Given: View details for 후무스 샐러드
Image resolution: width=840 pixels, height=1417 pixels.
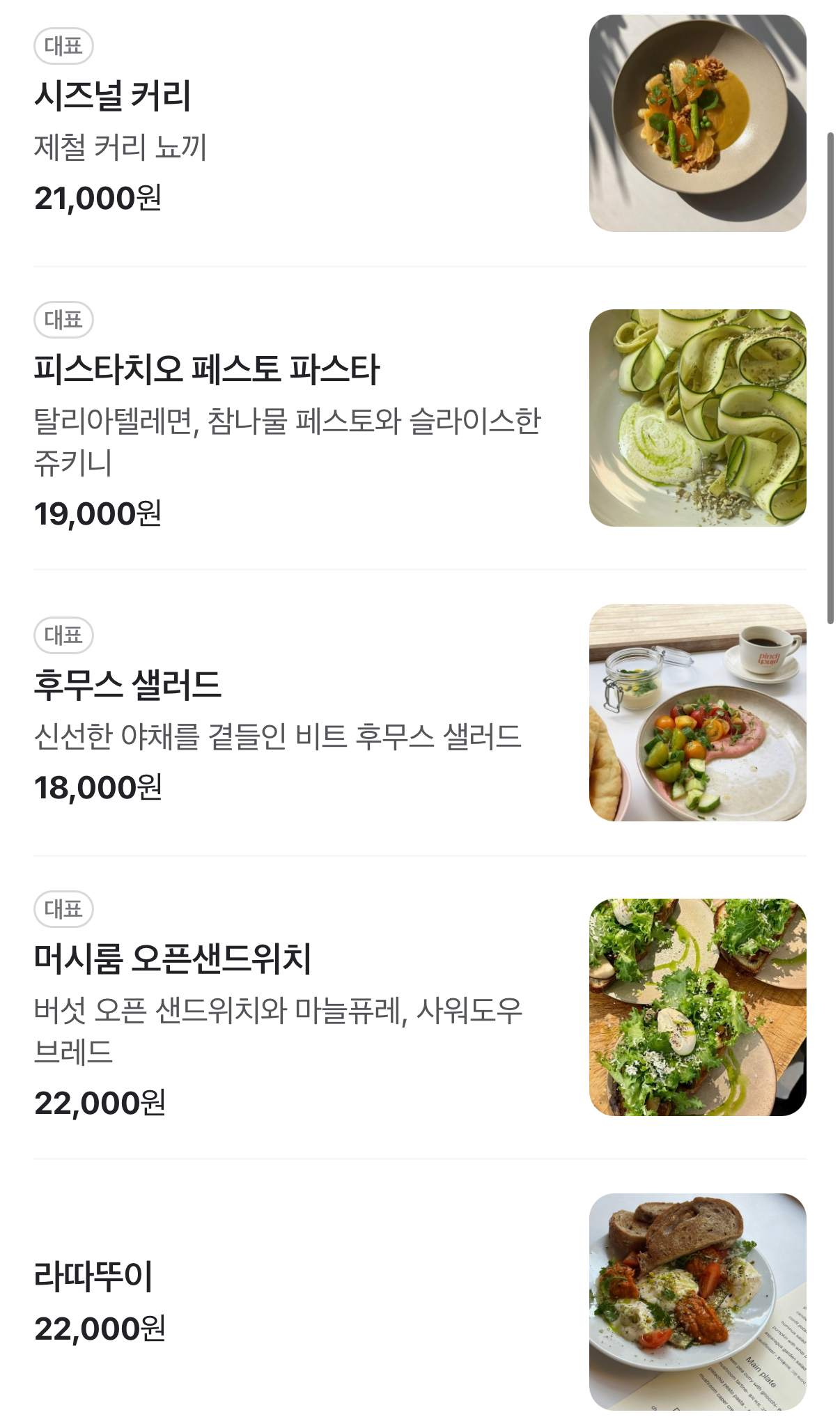Looking at the screenshot, I should point(128,686).
